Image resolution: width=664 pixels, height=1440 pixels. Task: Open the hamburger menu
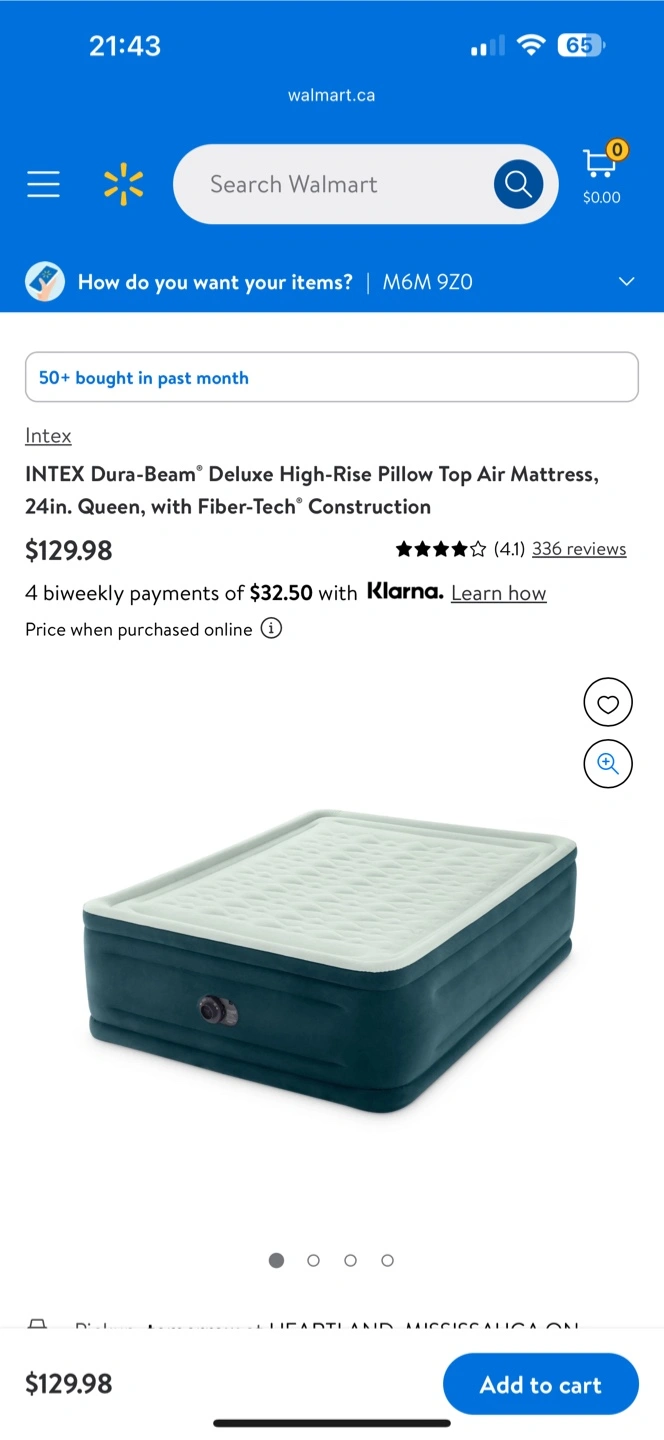[x=43, y=184]
